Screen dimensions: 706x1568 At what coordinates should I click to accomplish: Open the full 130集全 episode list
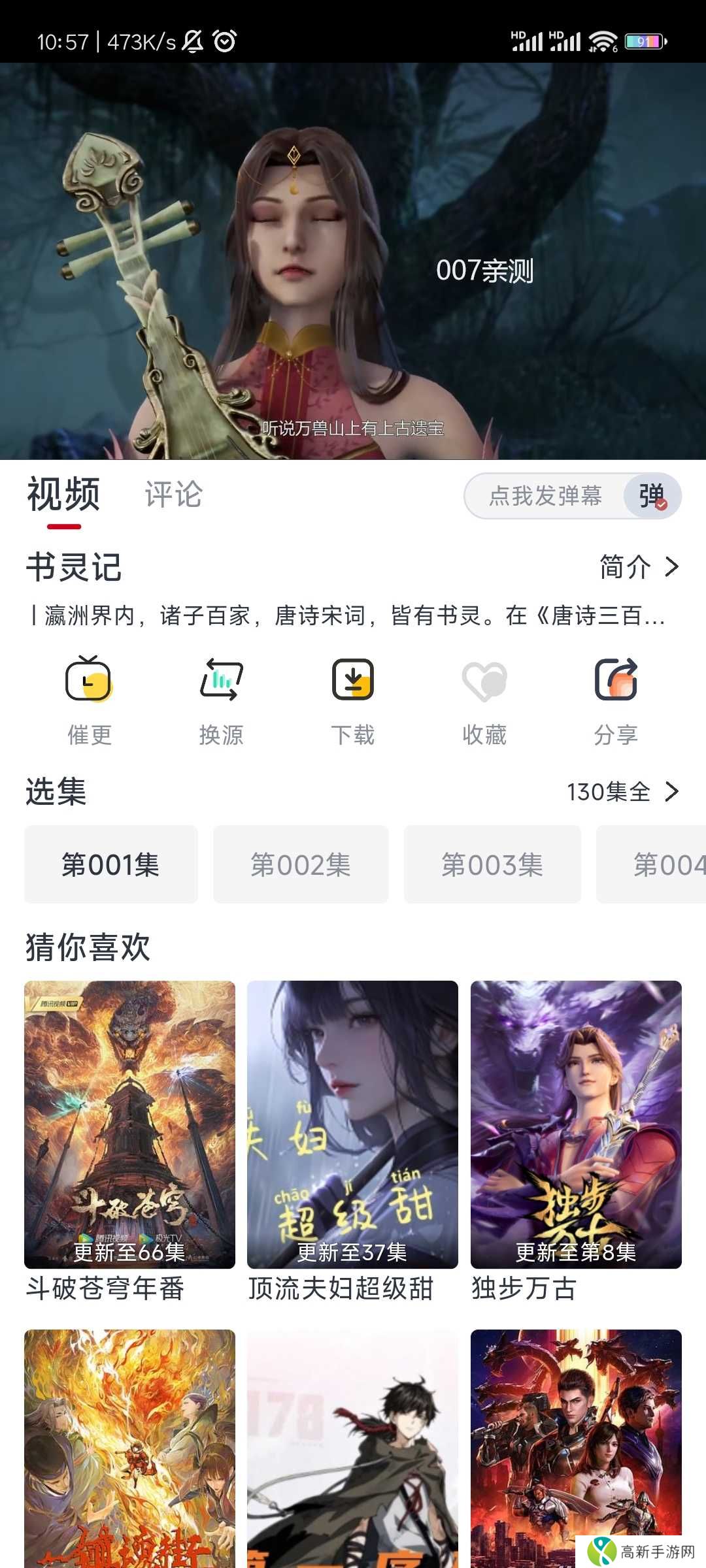pyautogui.click(x=621, y=792)
